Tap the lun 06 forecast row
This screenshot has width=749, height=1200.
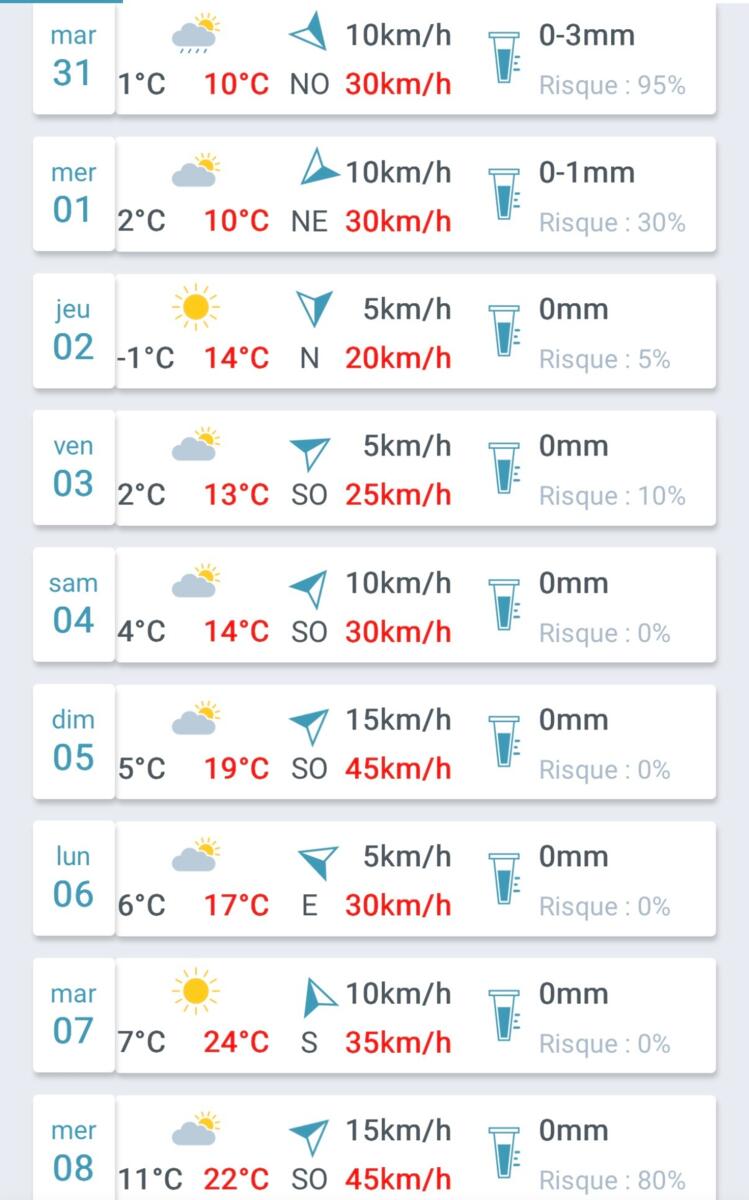pyautogui.click(x=374, y=880)
